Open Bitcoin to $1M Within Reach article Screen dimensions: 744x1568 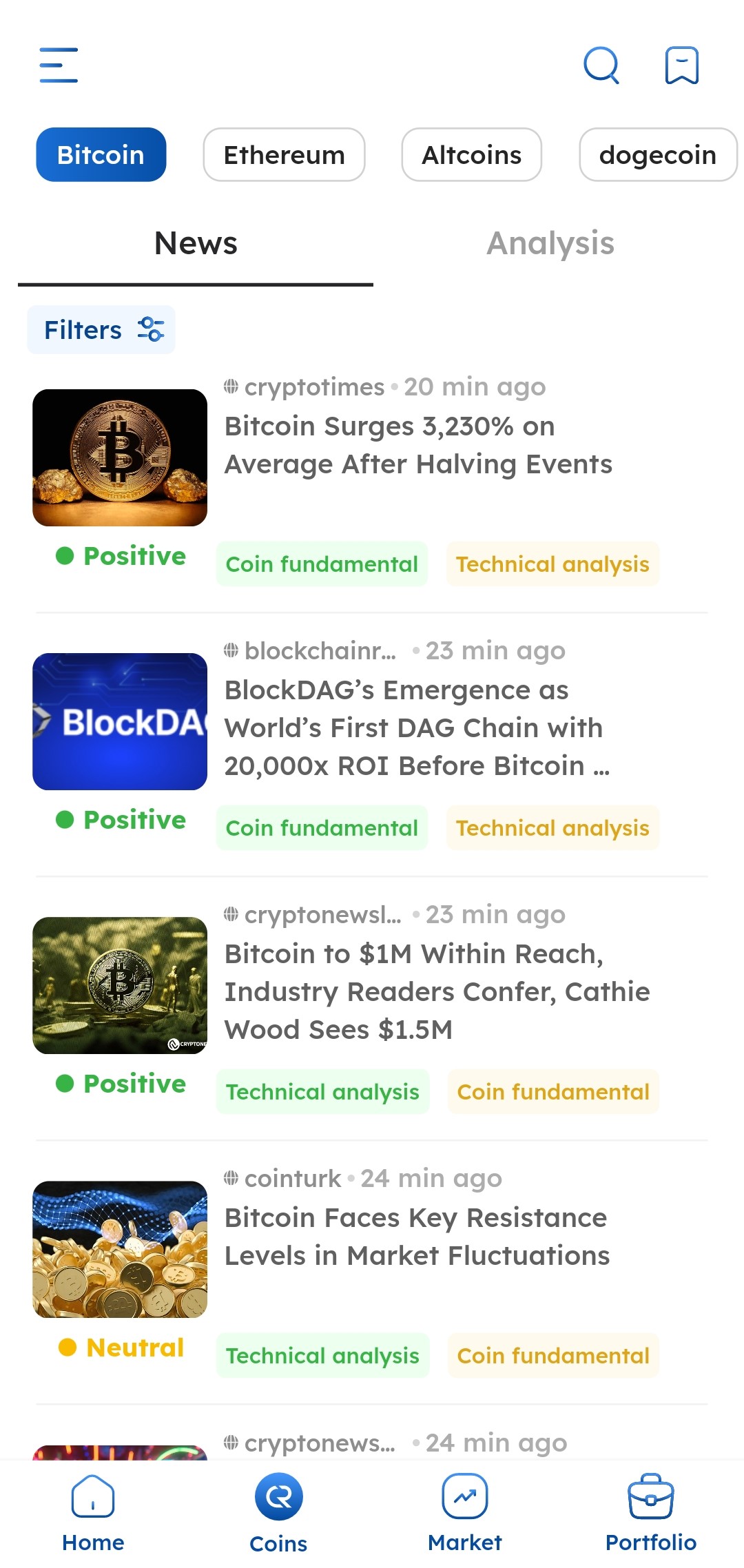pyautogui.click(x=437, y=991)
